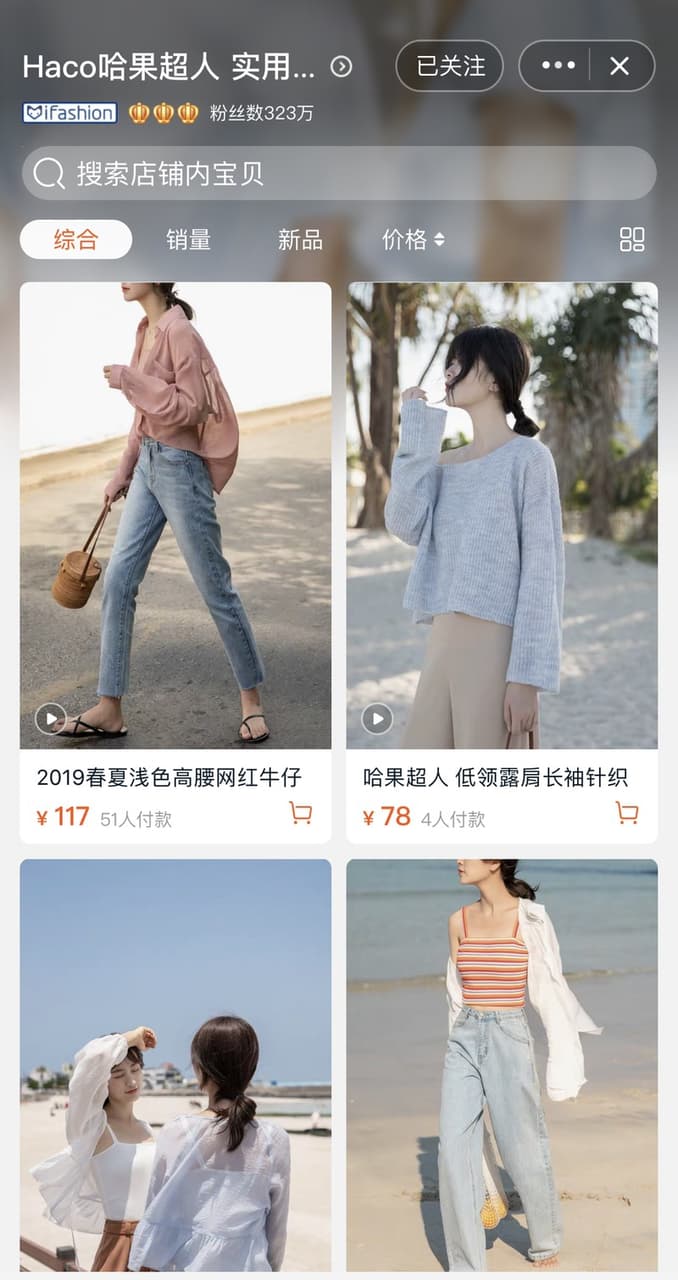The width and height of the screenshot is (678, 1280).
Task: Switch to the 新品 tab
Action: (x=300, y=240)
